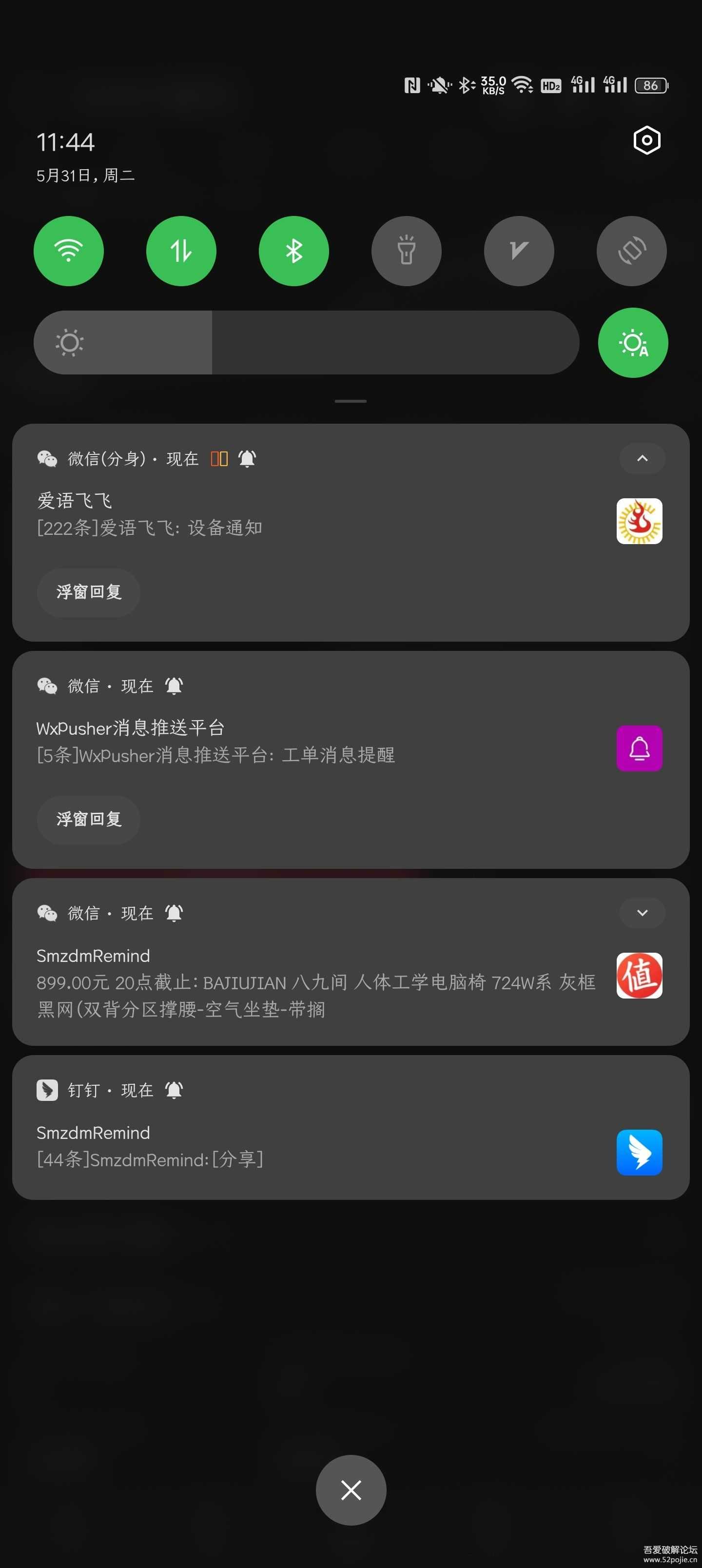Tap 浮窗回复 under WxPusher消息推送平台
The height and width of the screenshot is (1568, 702).
89,819
